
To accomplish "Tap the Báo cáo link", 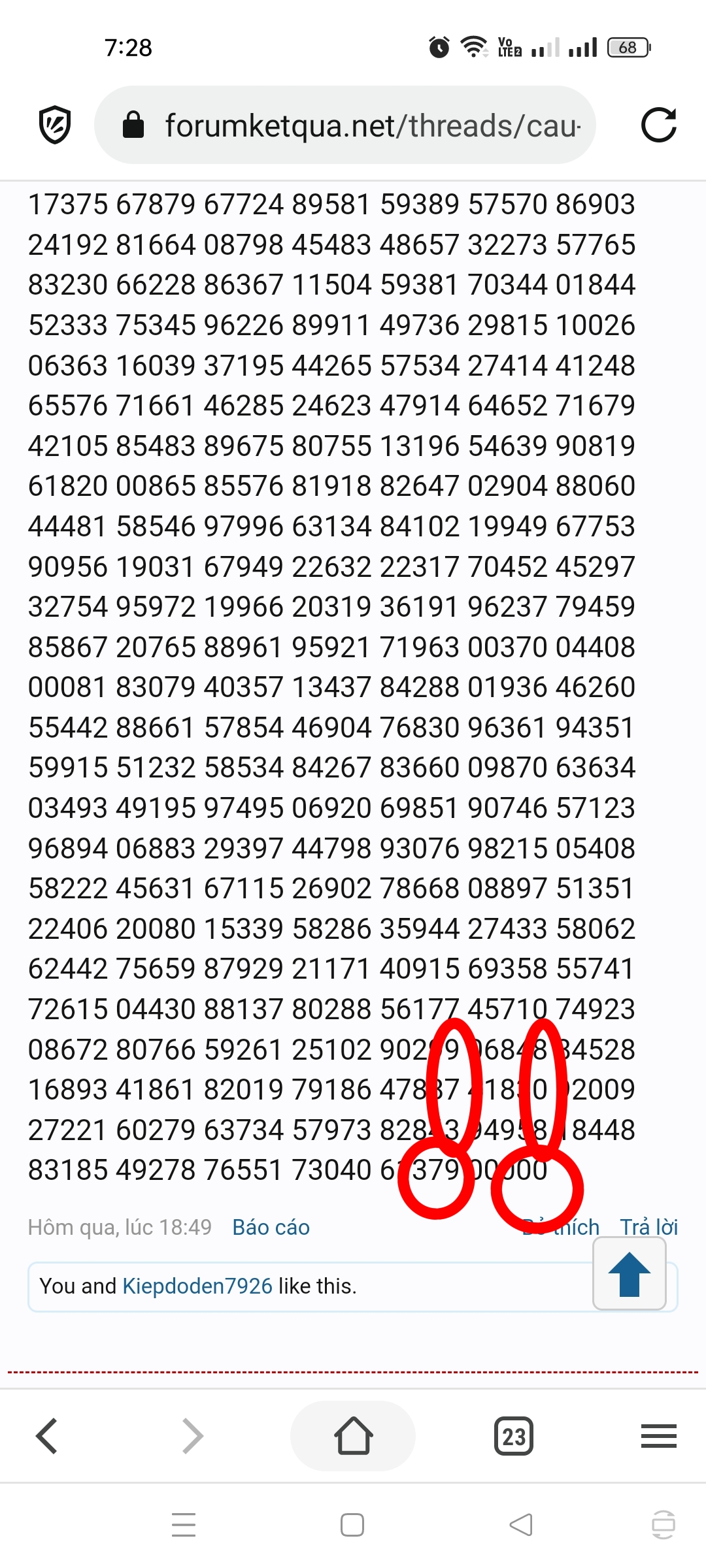I will [x=271, y=1227].
